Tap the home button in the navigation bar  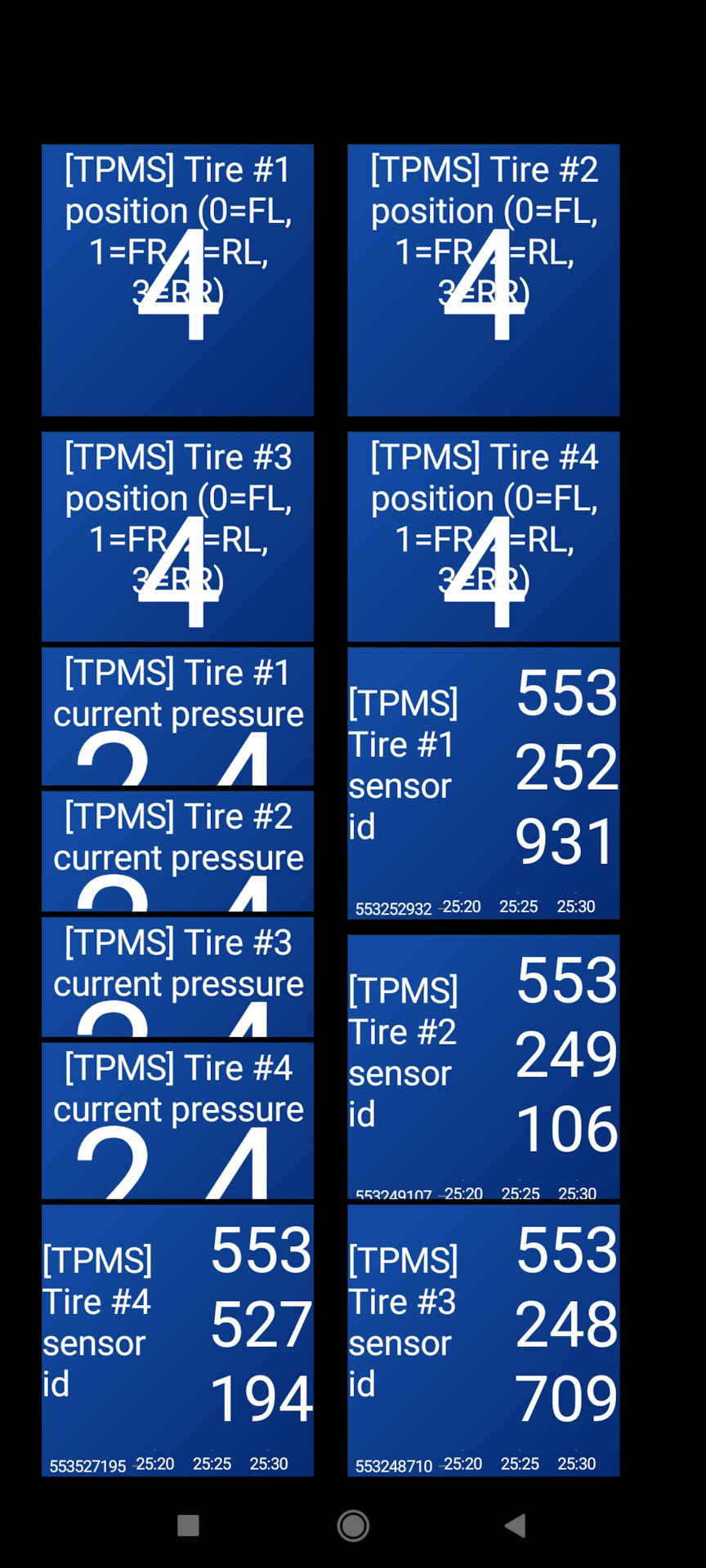(353, 1526)
